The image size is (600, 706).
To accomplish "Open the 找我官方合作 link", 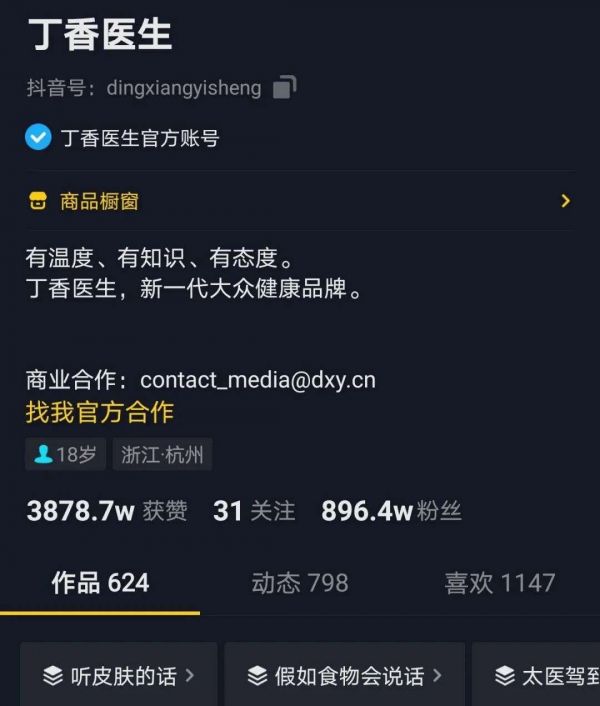I will click(x=99, y=411).
